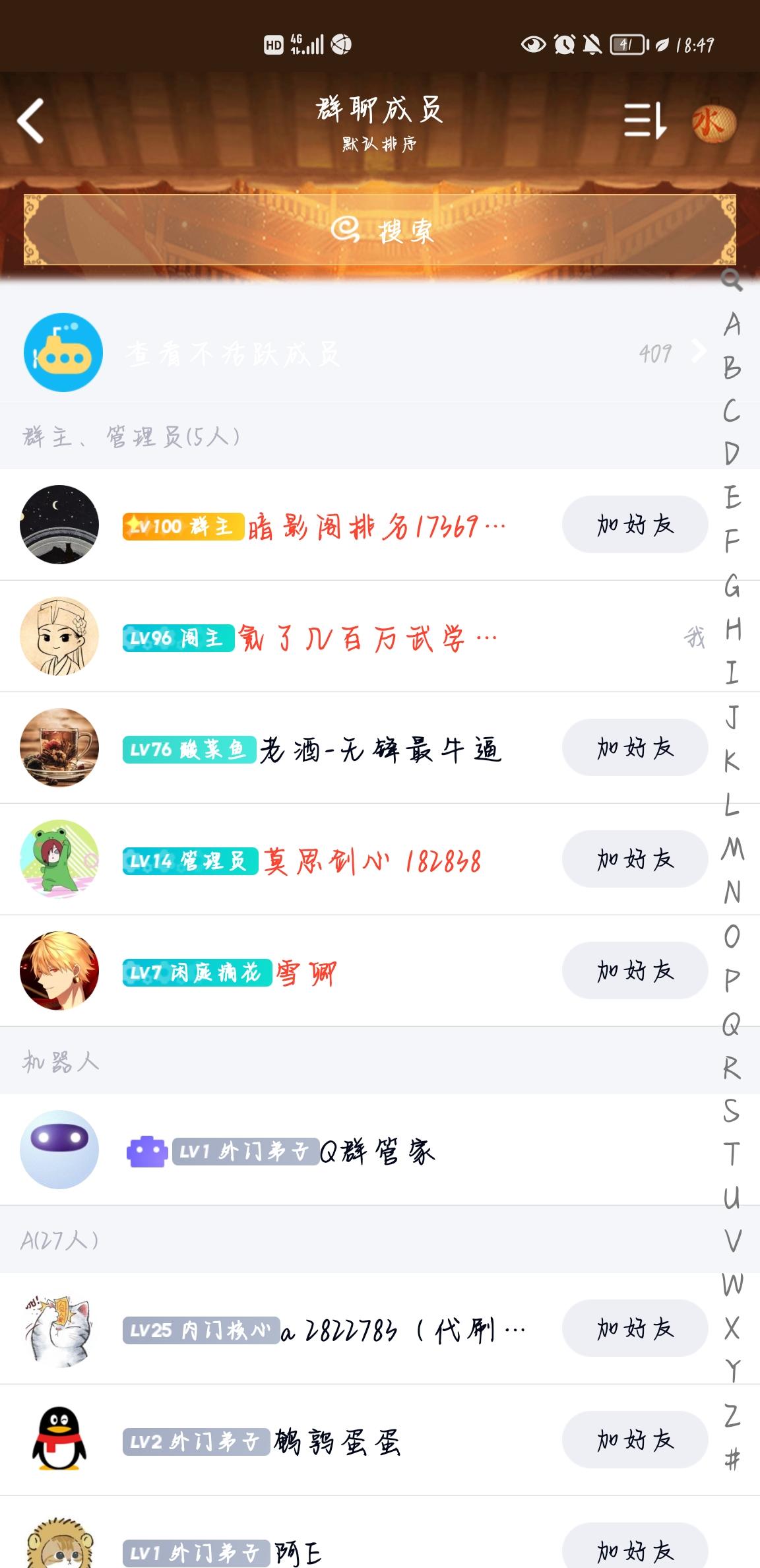Open 默认排序 sorting options under the title

380,142
